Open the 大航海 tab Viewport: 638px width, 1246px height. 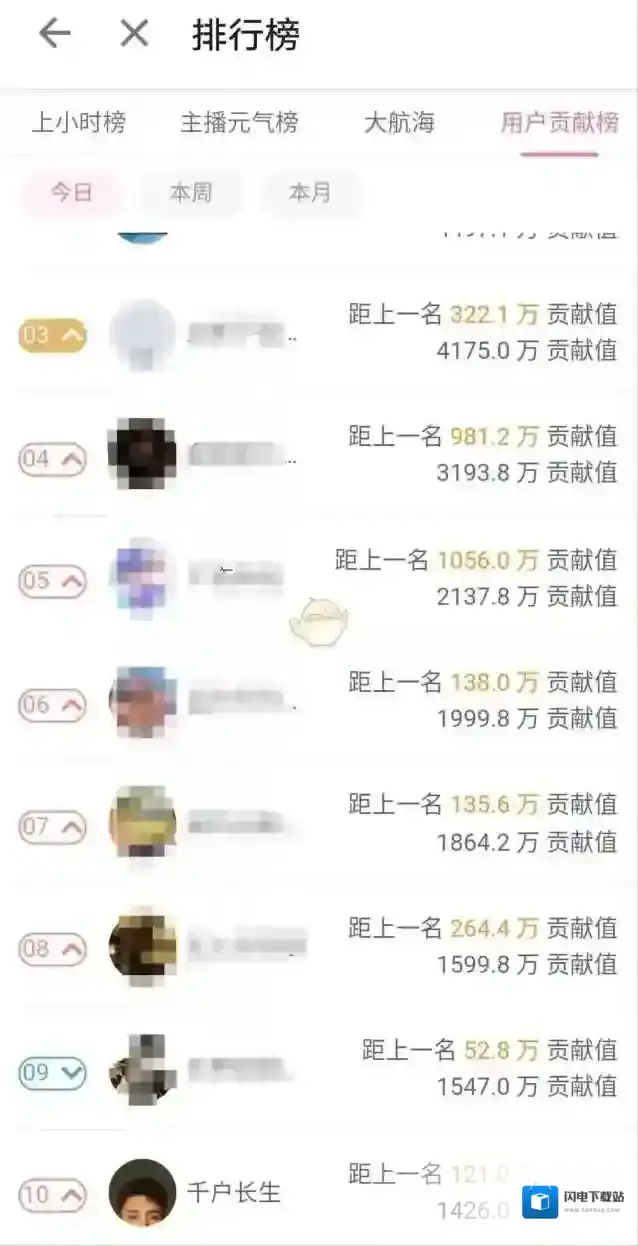[x=399, y=123]
